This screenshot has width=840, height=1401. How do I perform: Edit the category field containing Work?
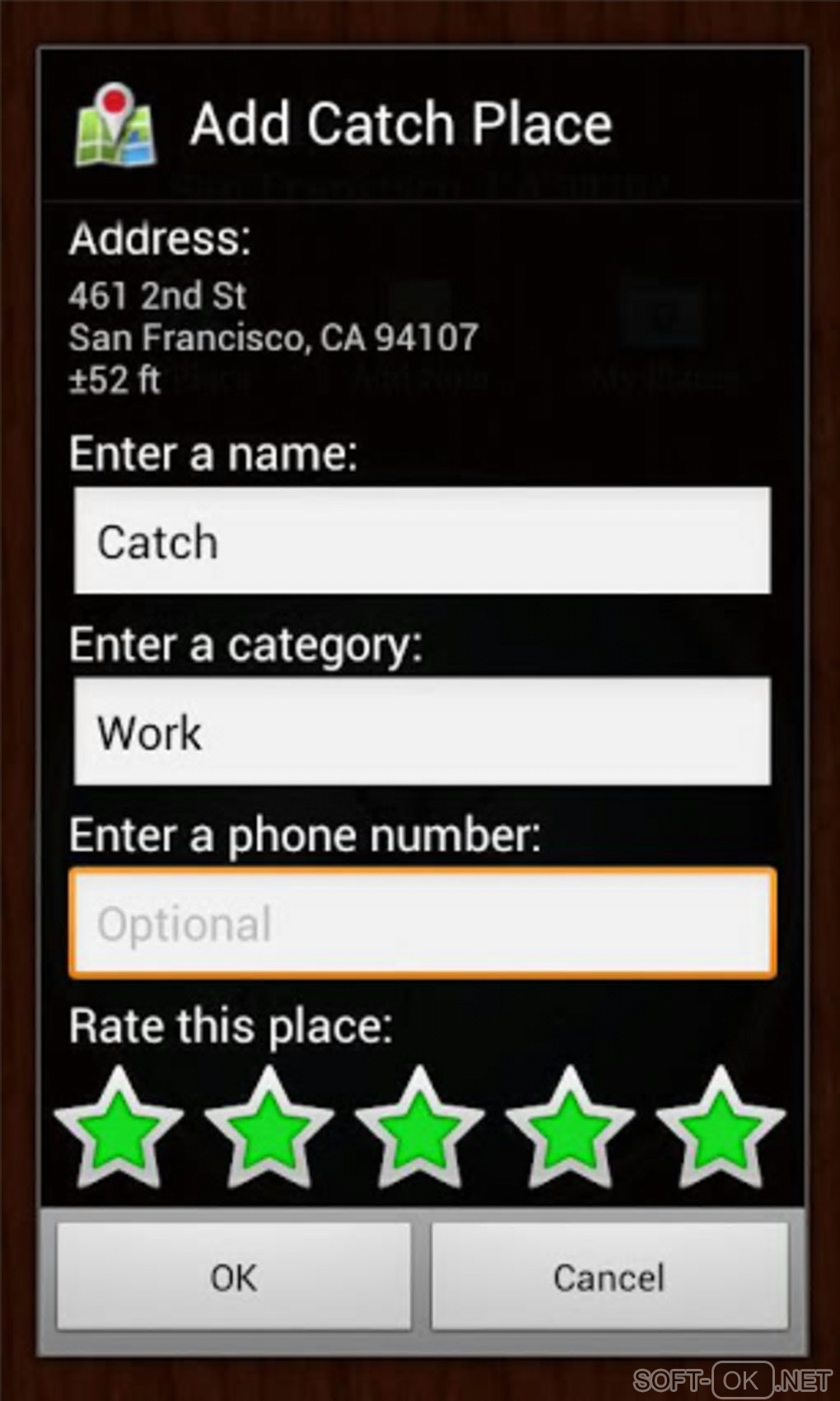[x=422, y=731]
